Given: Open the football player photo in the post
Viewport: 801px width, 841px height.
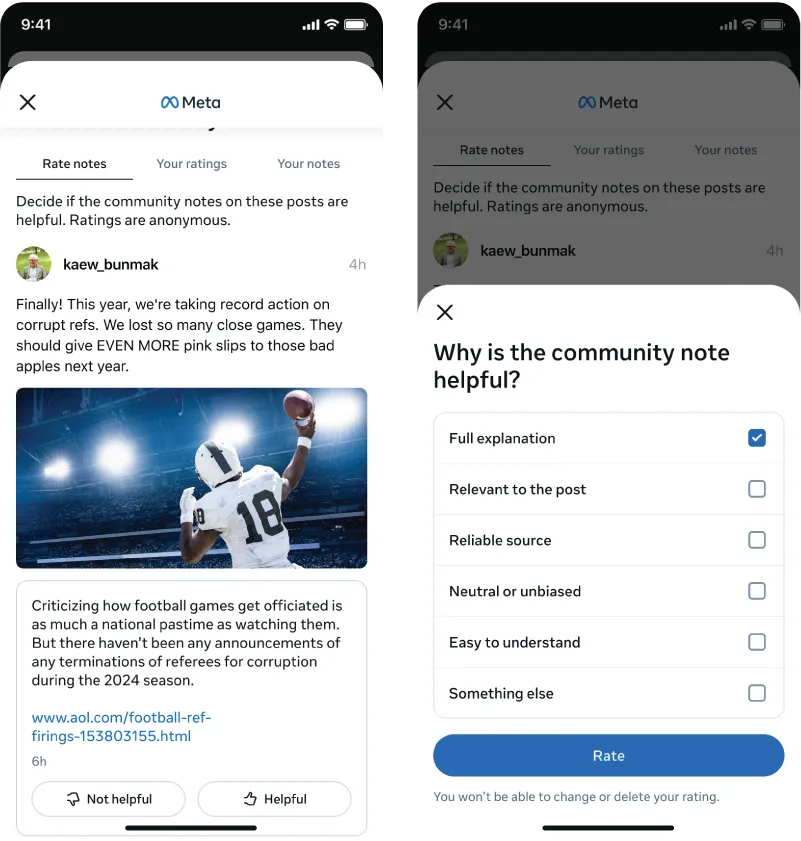Looking at the screenshot, I should [191, 478].
